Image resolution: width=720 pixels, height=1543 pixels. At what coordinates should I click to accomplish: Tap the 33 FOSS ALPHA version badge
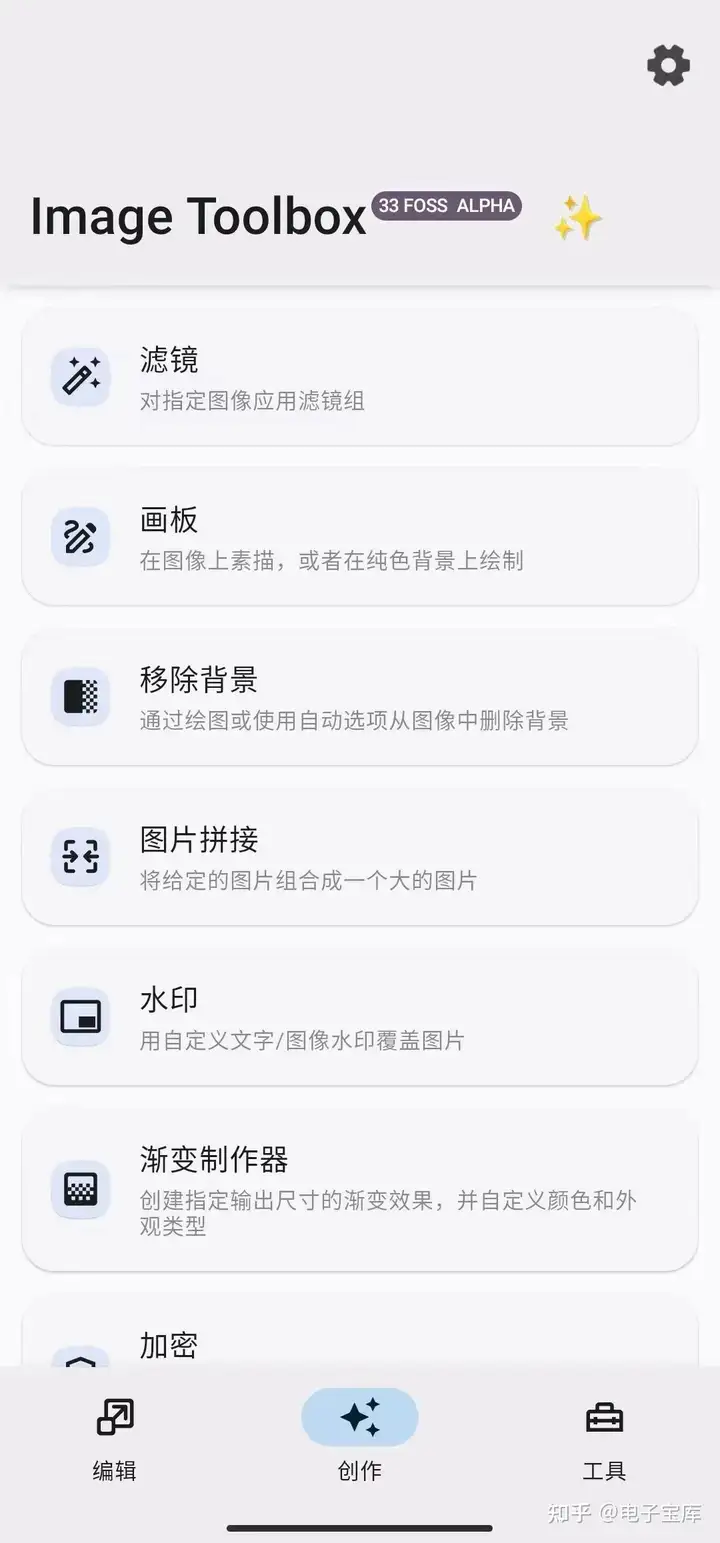coord(447,206)
